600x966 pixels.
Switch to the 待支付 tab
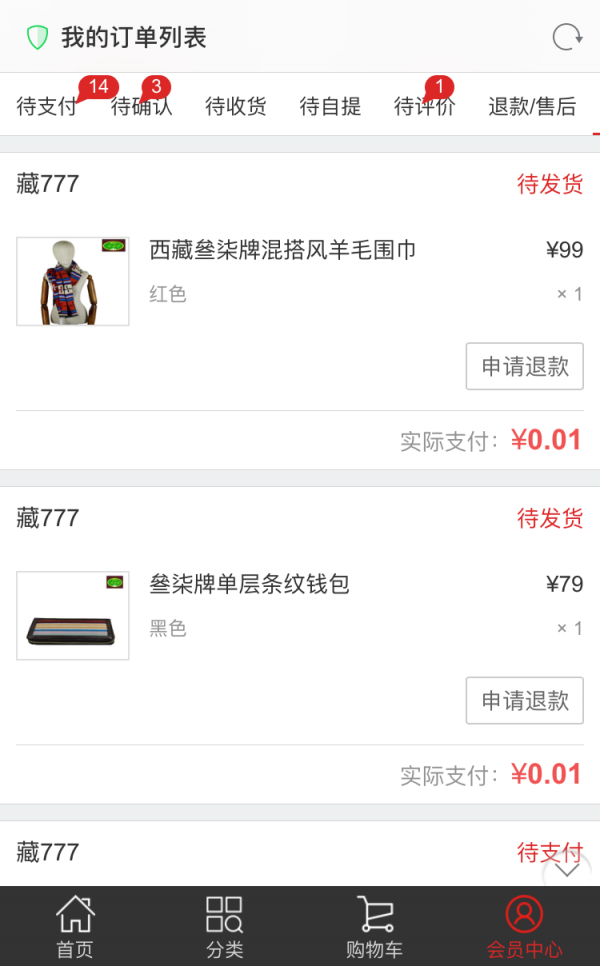click(x=47, y=106)
